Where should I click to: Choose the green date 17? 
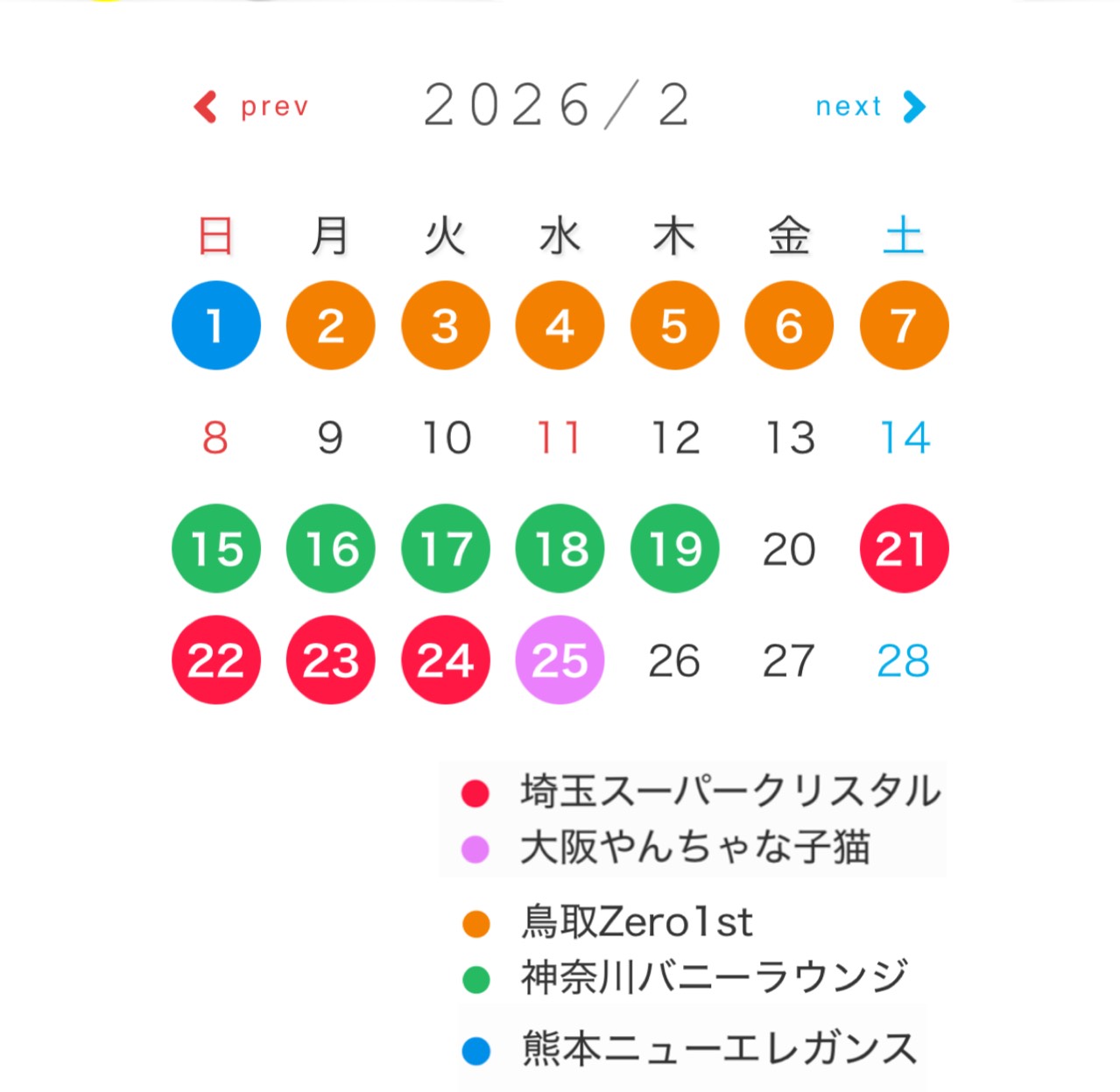click(445, 549)
